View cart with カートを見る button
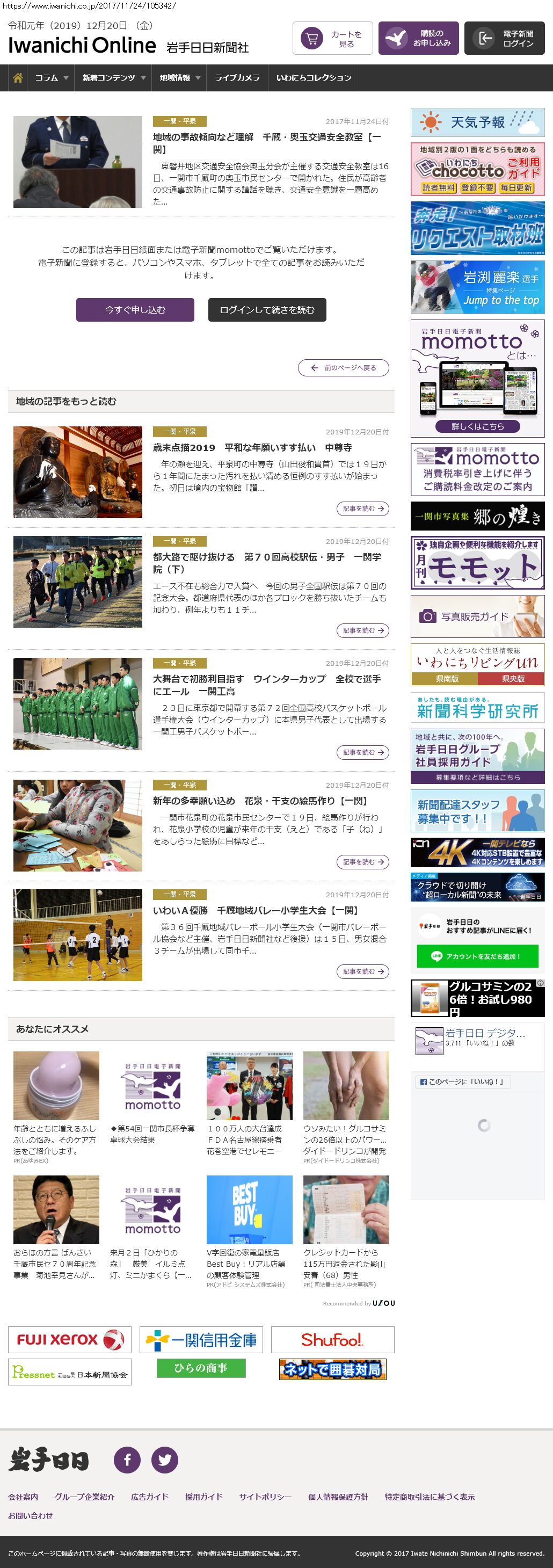Image resolution: width=553 pixels, height=1568 pixels. point(332,39)
